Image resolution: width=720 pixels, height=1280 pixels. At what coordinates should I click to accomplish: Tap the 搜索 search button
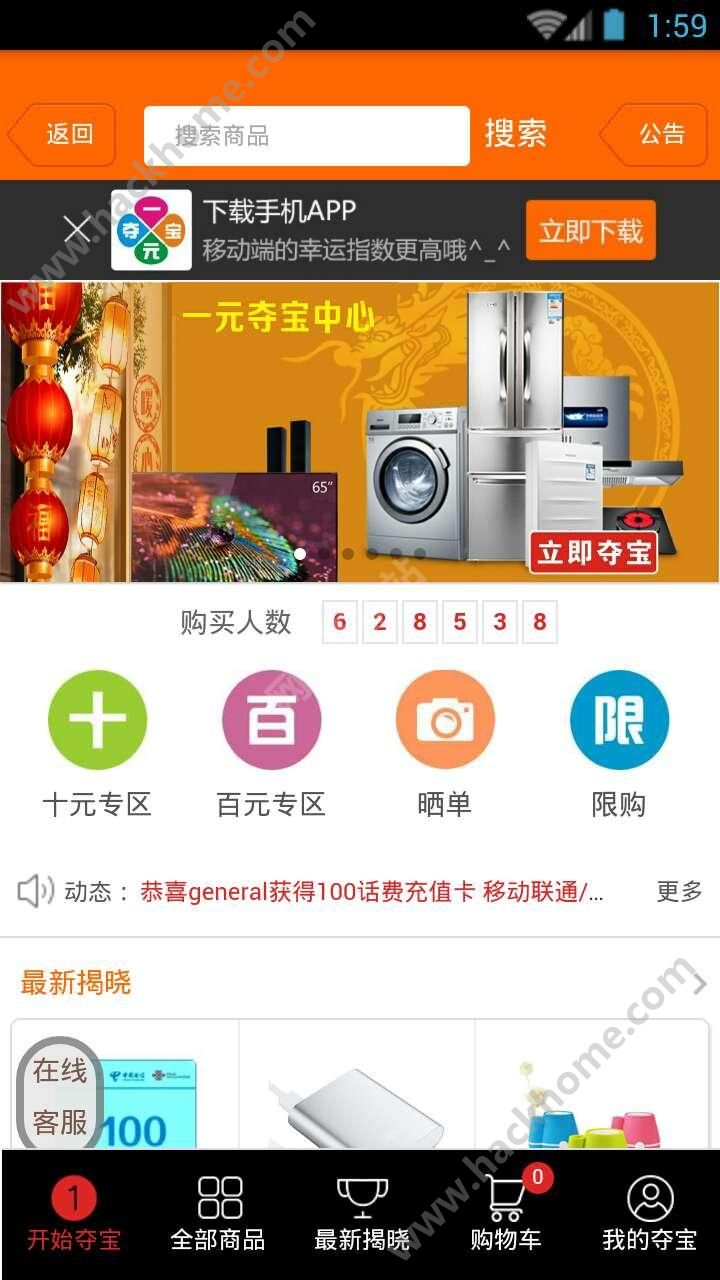(x=516, y=134)
